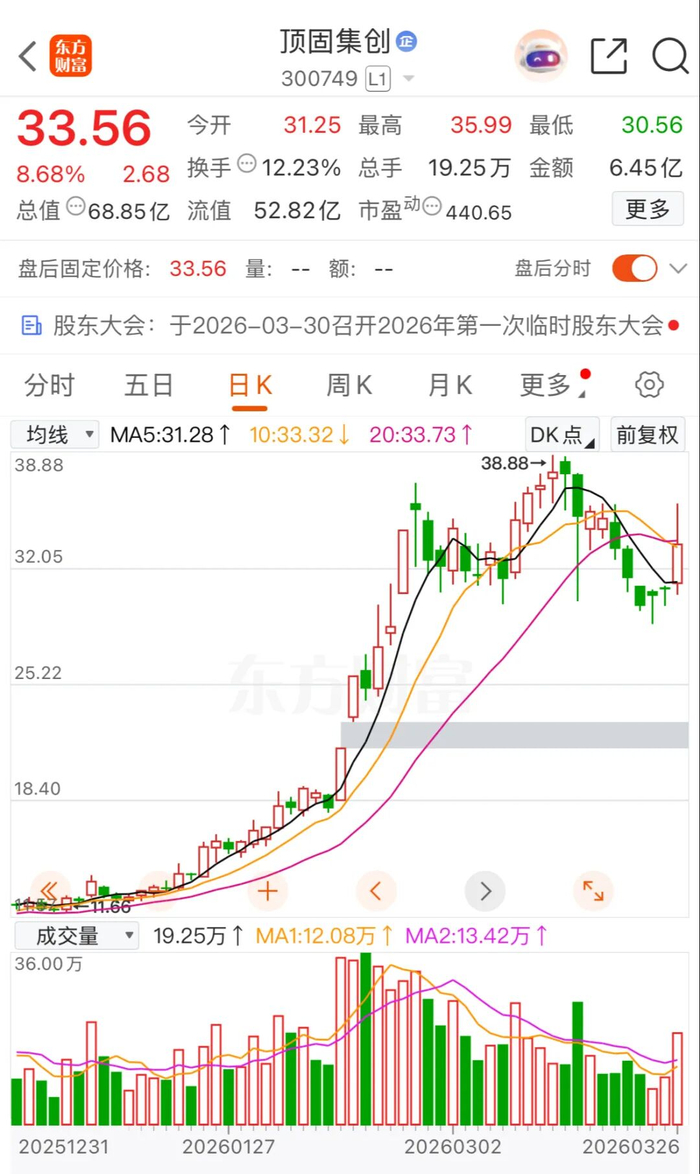Open the search magnifier
The width and height of the screenshot is (700, 1174).
pos(669,56)
